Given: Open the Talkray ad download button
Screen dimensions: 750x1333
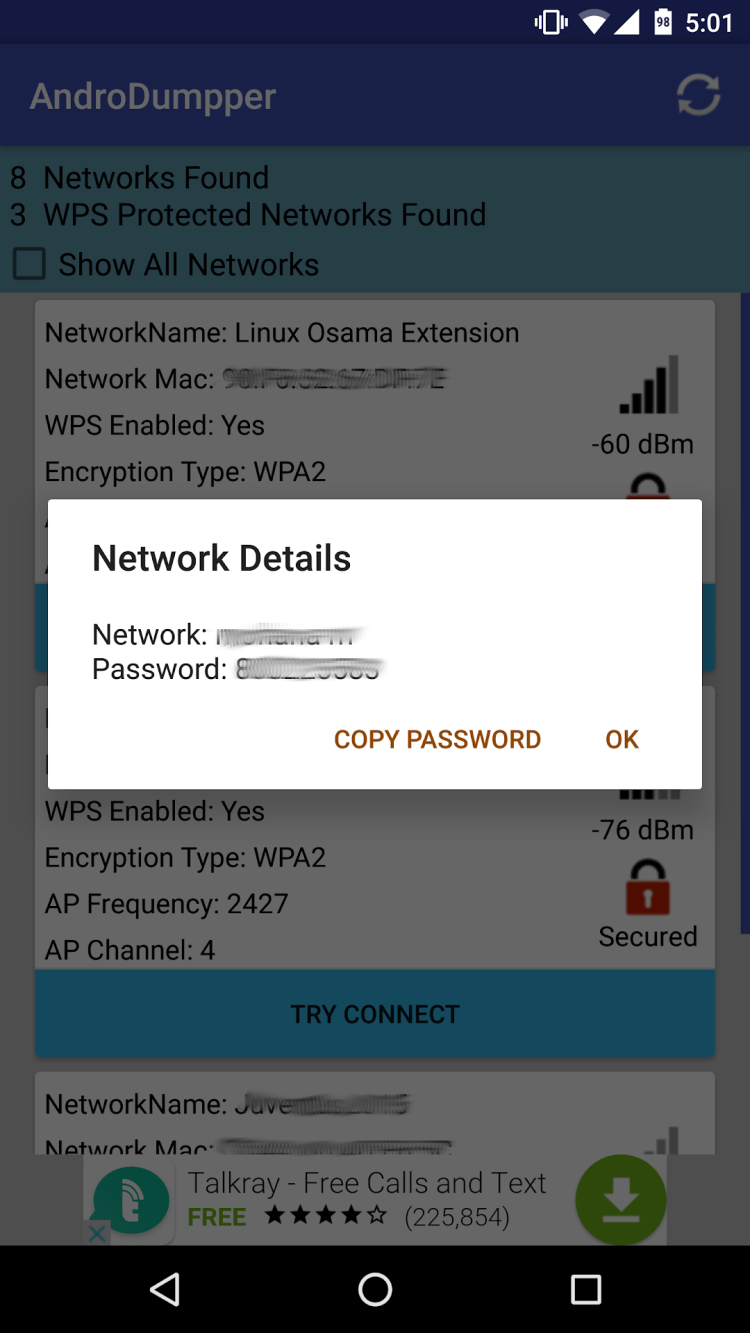Looking at the screenshot, I should pyautogui.click(x=620, y=1199).
